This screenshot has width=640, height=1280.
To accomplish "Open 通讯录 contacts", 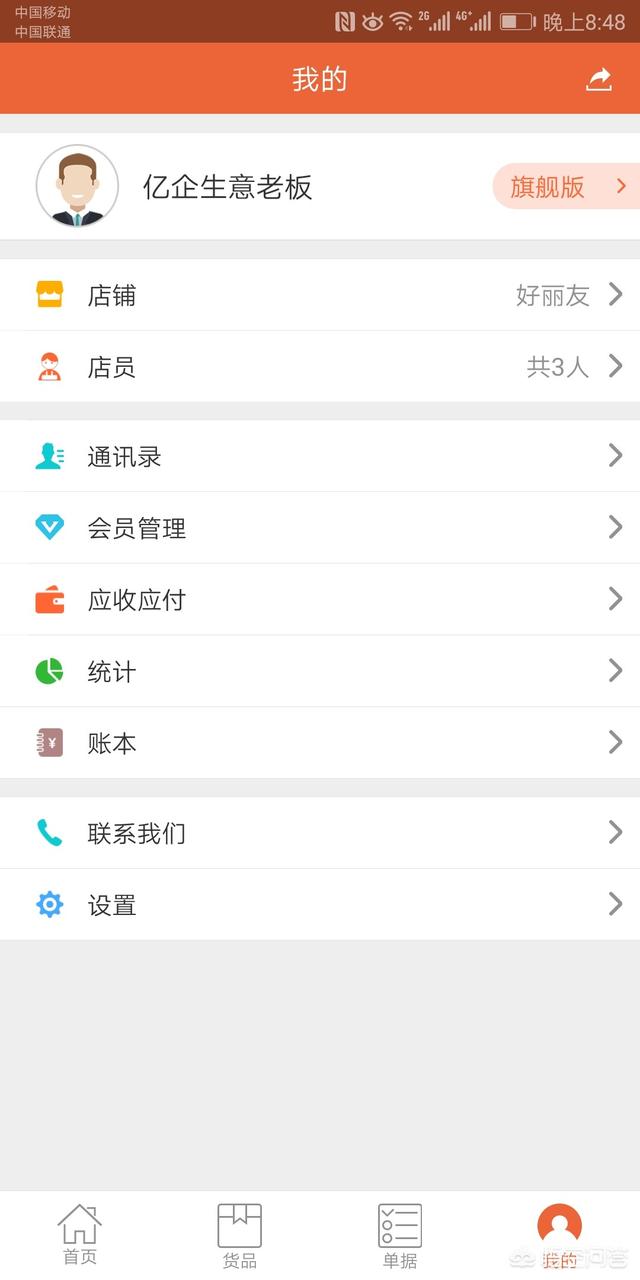I will pos(320,457).
